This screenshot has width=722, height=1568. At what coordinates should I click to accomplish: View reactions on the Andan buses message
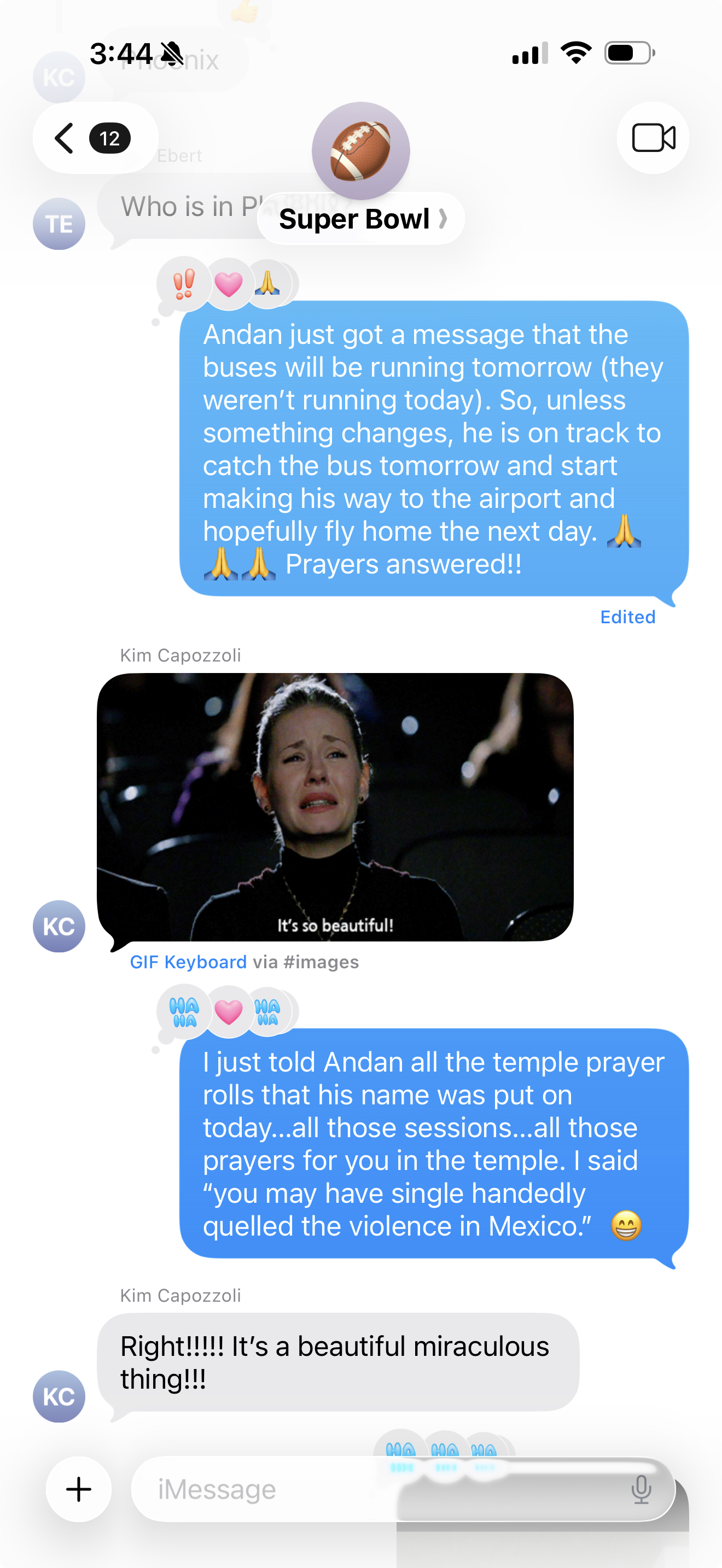tap(227, 284)
